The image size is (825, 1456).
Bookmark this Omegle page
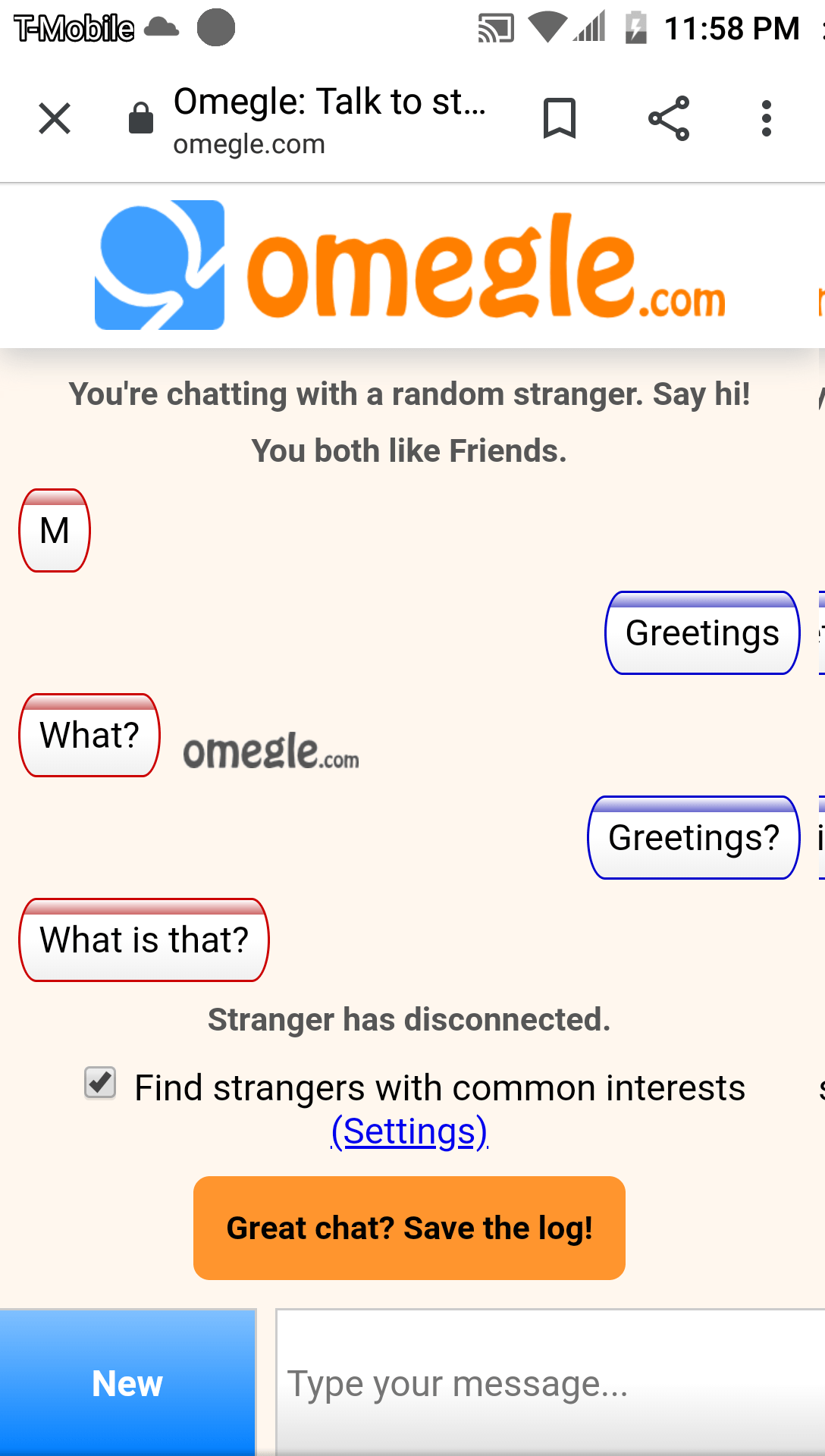(560, 118)
